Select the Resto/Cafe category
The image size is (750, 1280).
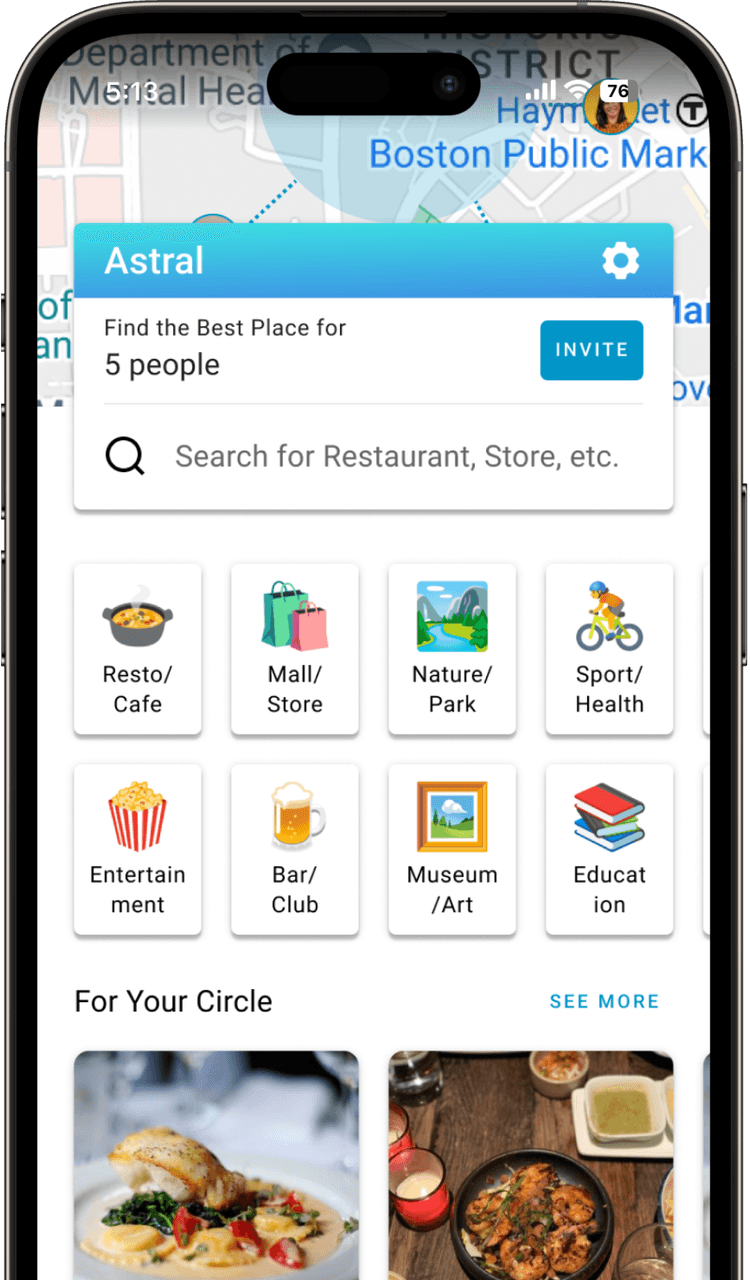(138, 649)
